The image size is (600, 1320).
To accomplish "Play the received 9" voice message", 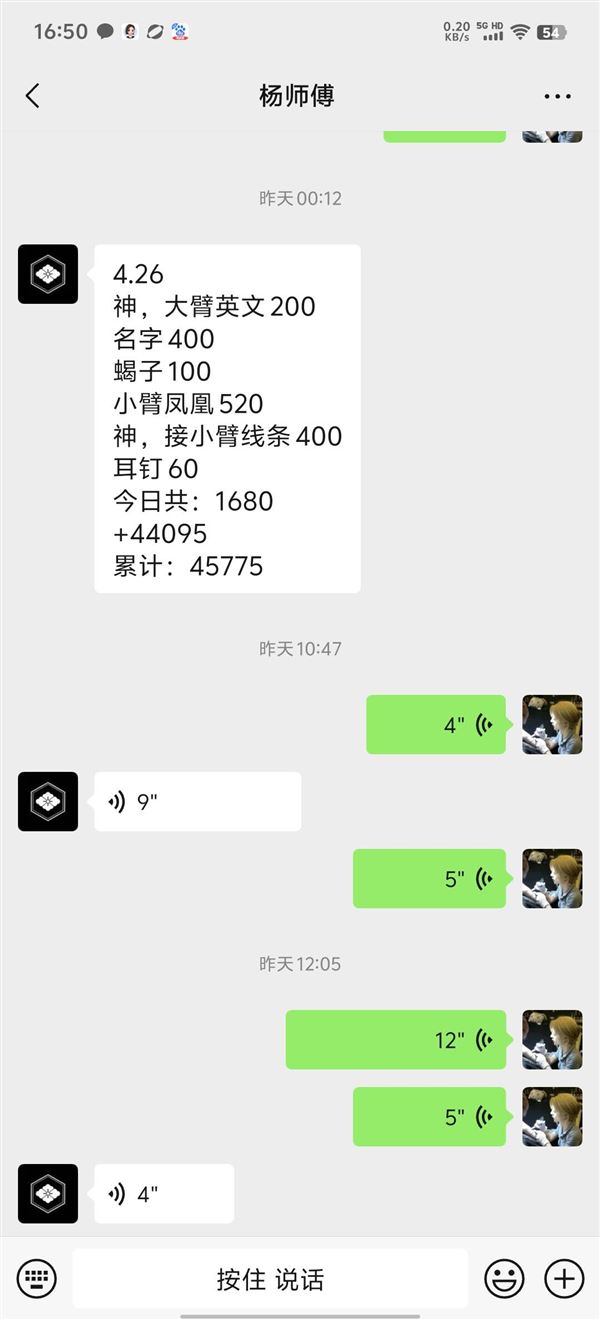I will [198, 801].
